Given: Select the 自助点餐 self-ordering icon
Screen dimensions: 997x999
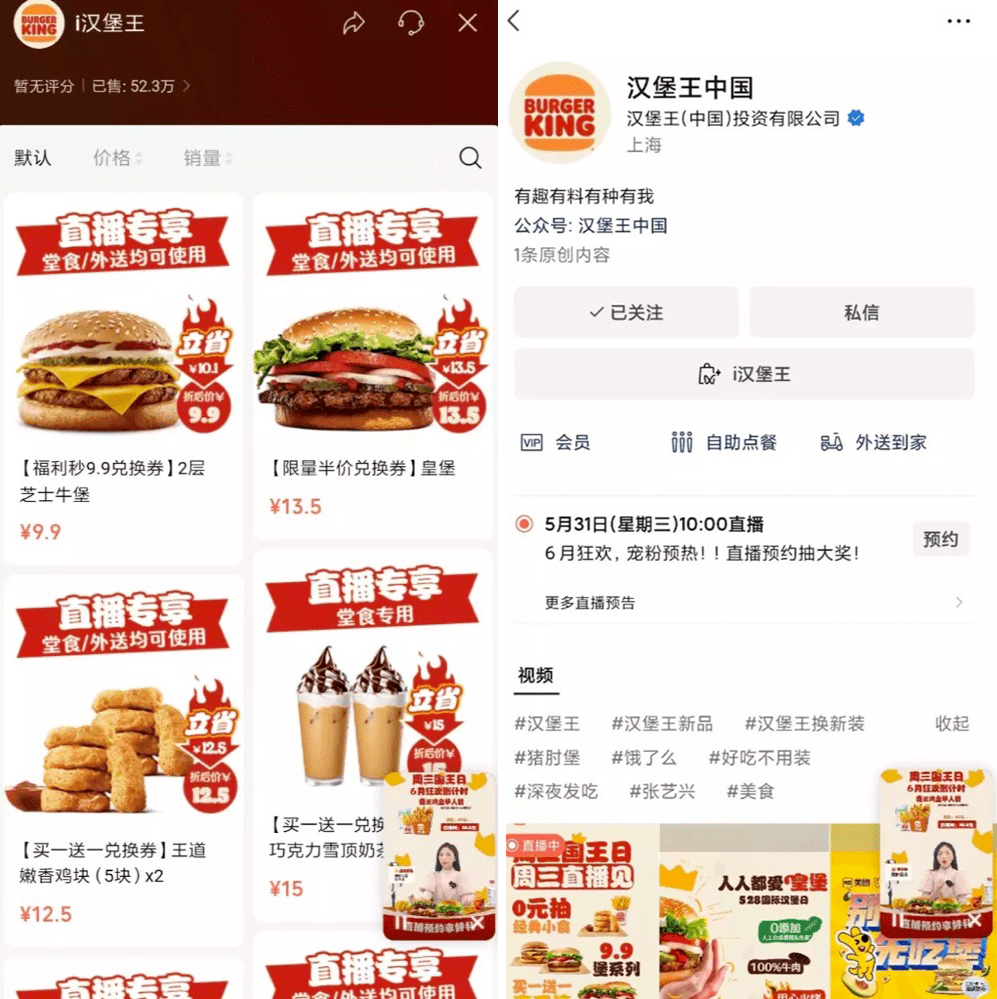Looking at the screenshot, I should 727,442.
